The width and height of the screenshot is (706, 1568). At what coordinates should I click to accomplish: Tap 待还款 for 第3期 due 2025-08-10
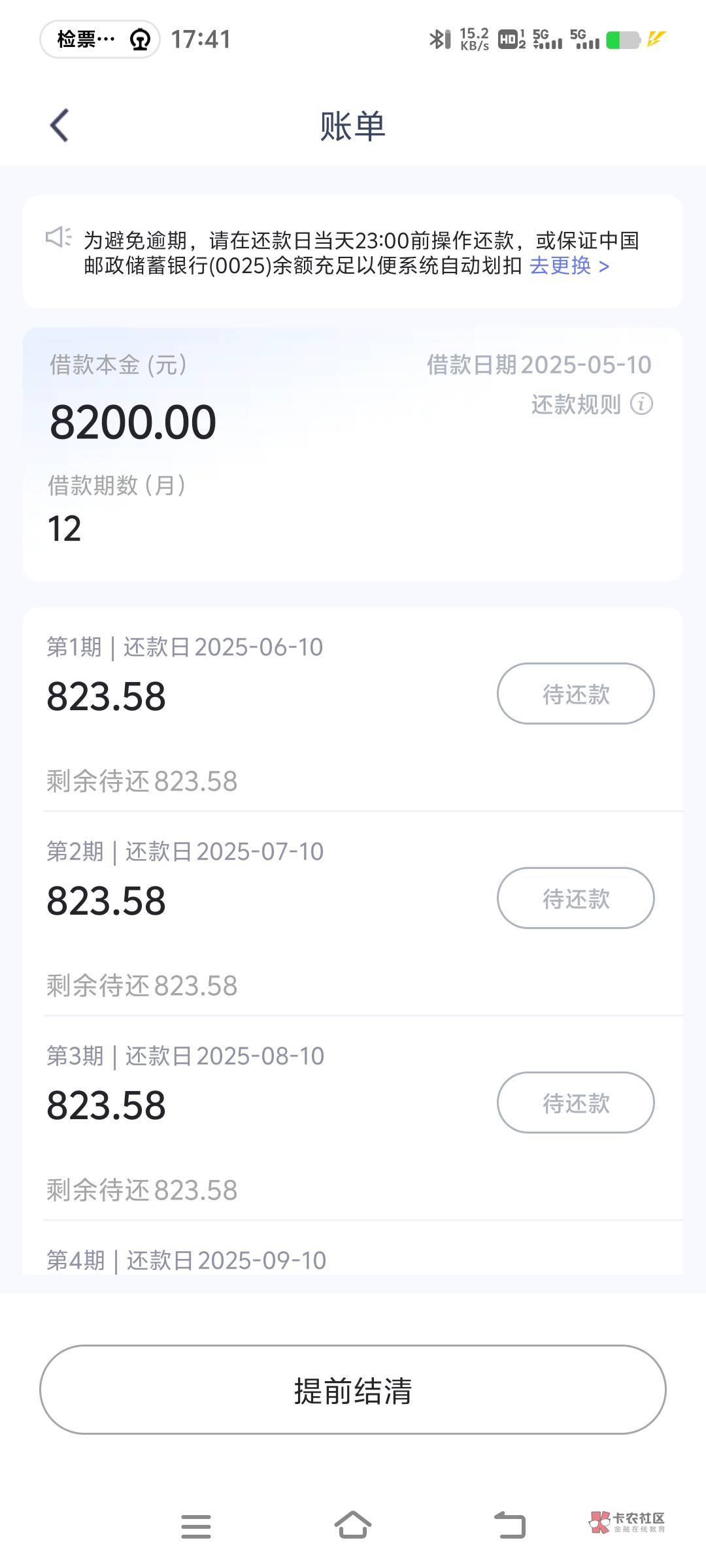575,1103
